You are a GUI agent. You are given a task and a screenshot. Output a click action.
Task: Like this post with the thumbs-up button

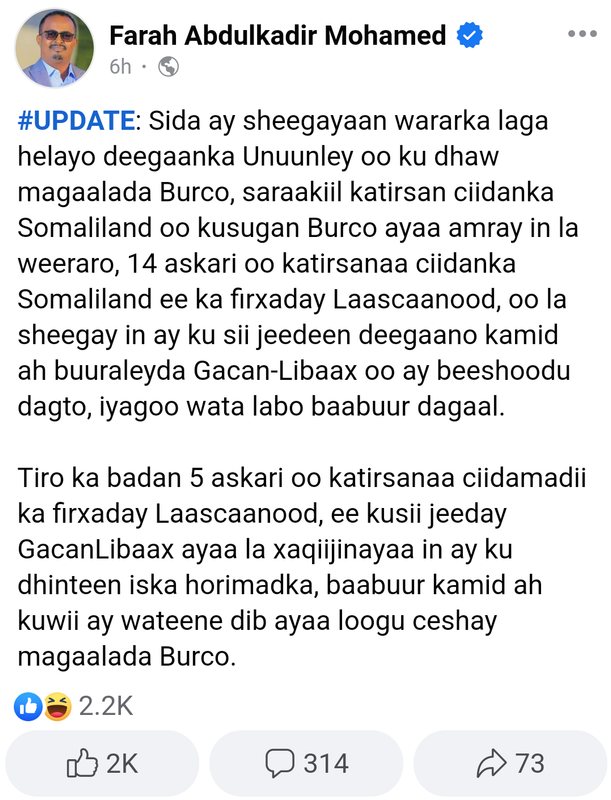[102, 764]
